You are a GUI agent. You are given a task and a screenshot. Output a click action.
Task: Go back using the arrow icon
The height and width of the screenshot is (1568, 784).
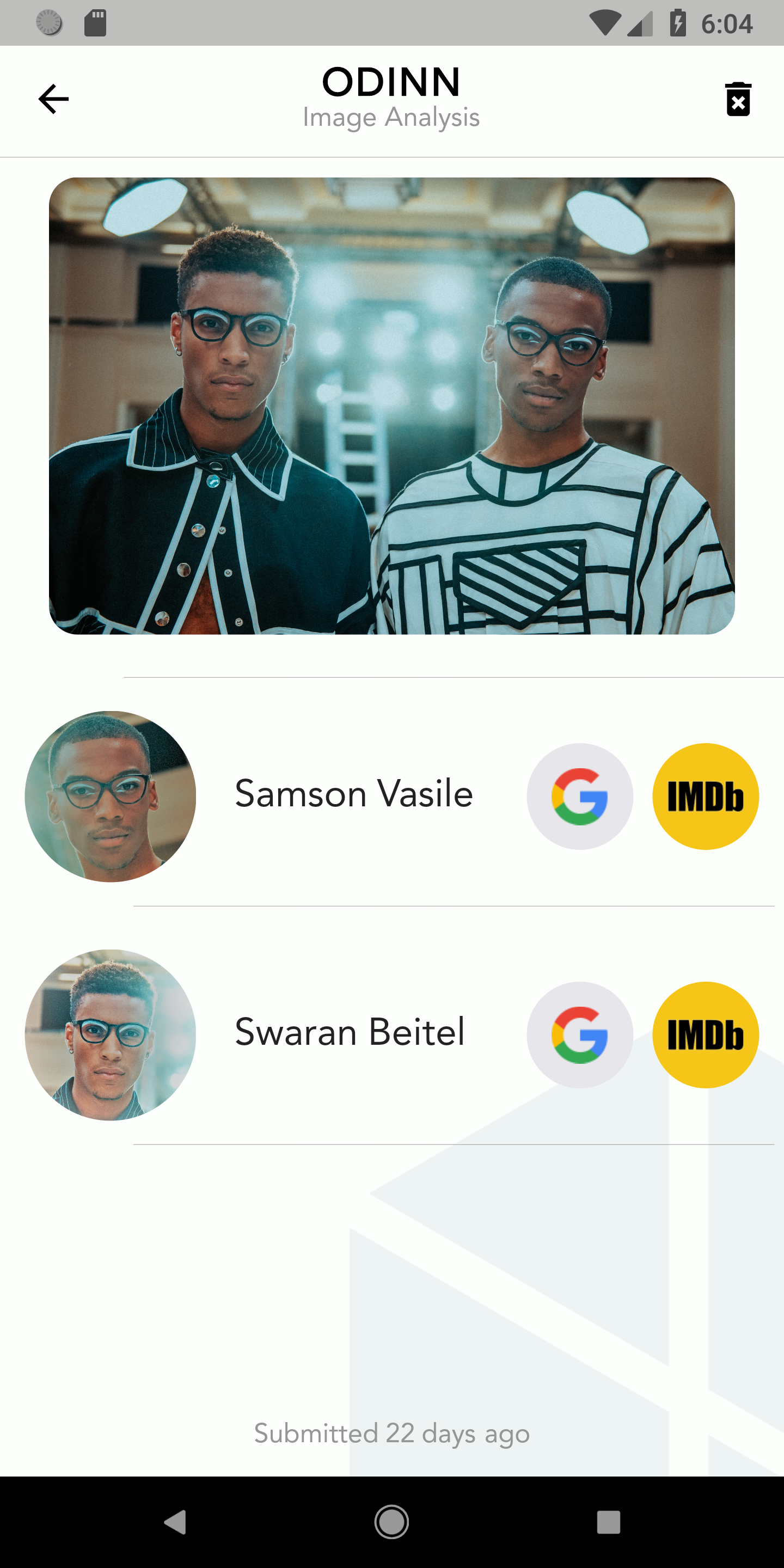click(53, 99)
